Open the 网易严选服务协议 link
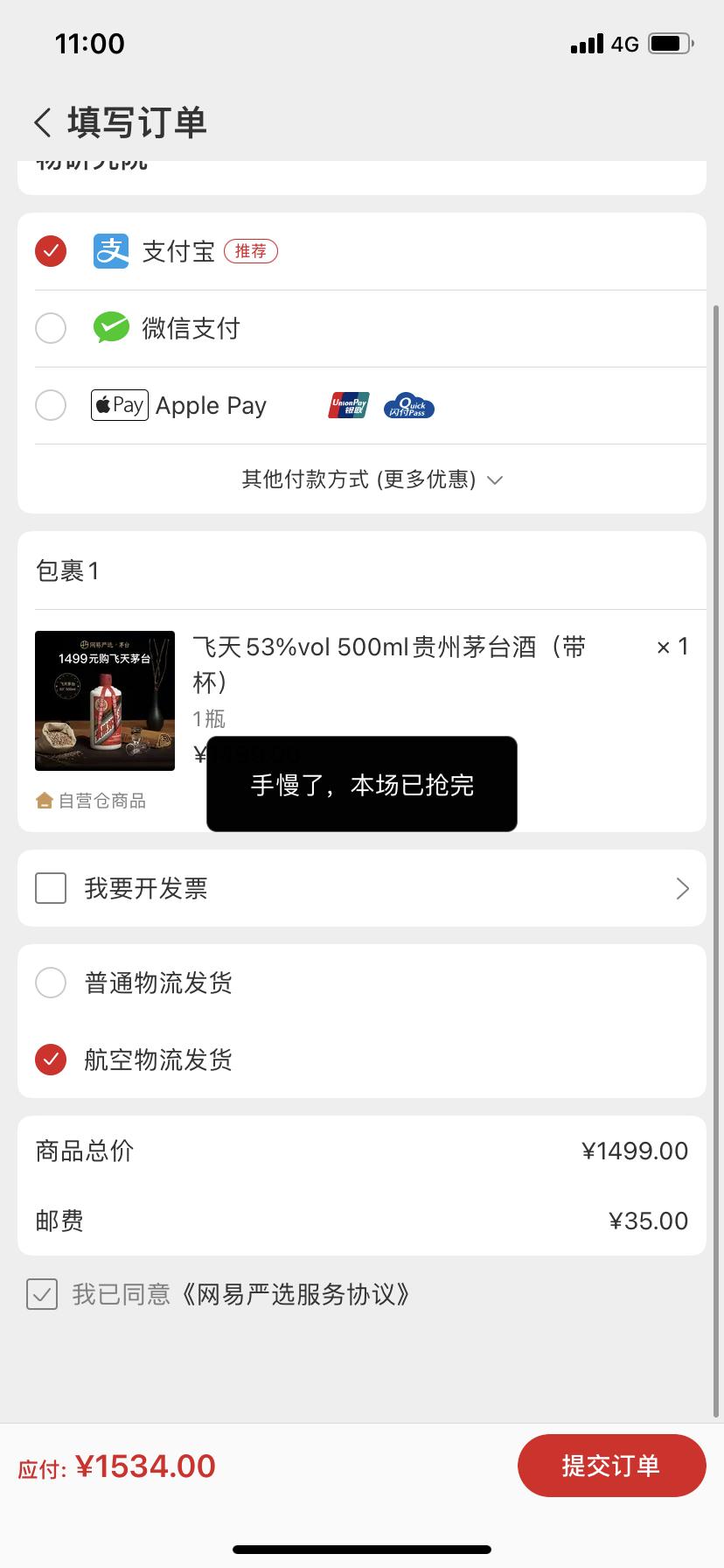Viewport: 724px width, 1568px height. 331,1294
